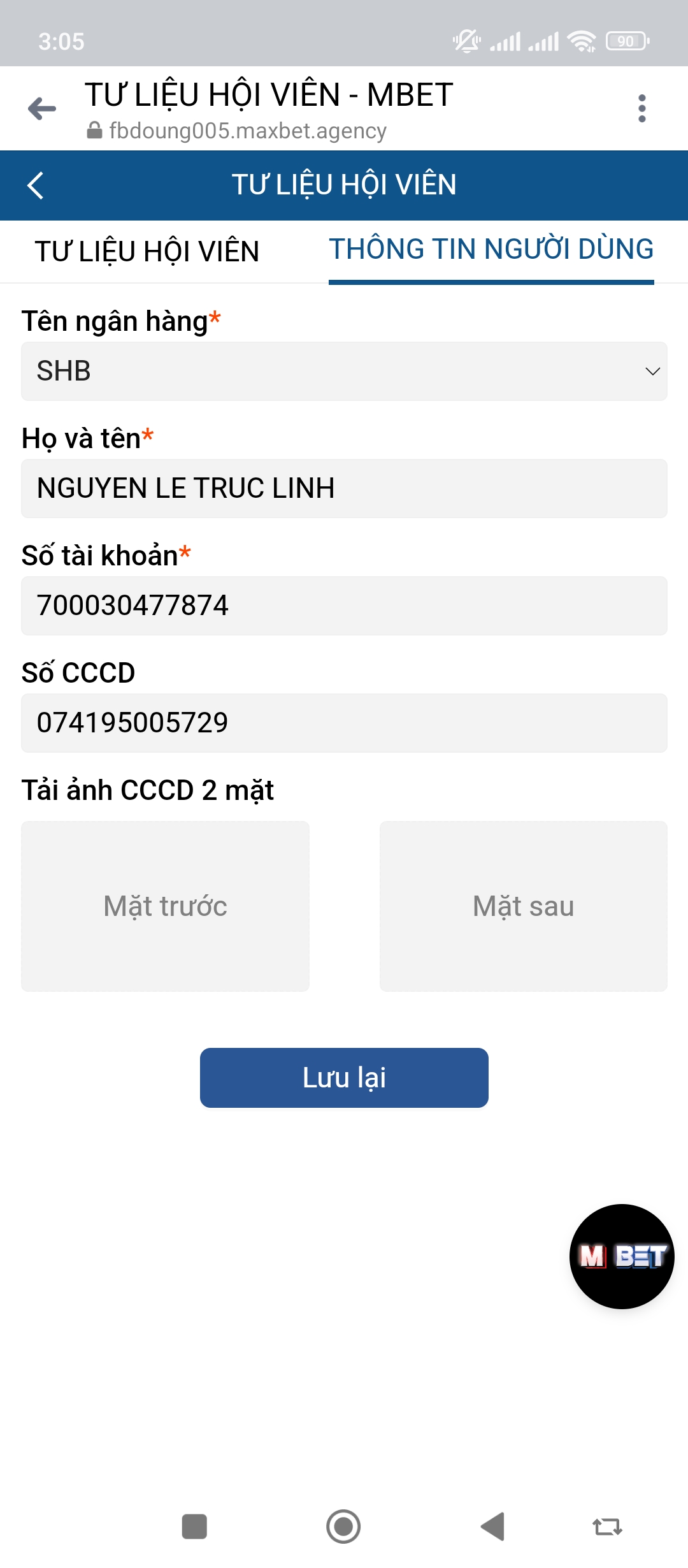Expand the Tên ngân hàng dropdown

(344, 371)
